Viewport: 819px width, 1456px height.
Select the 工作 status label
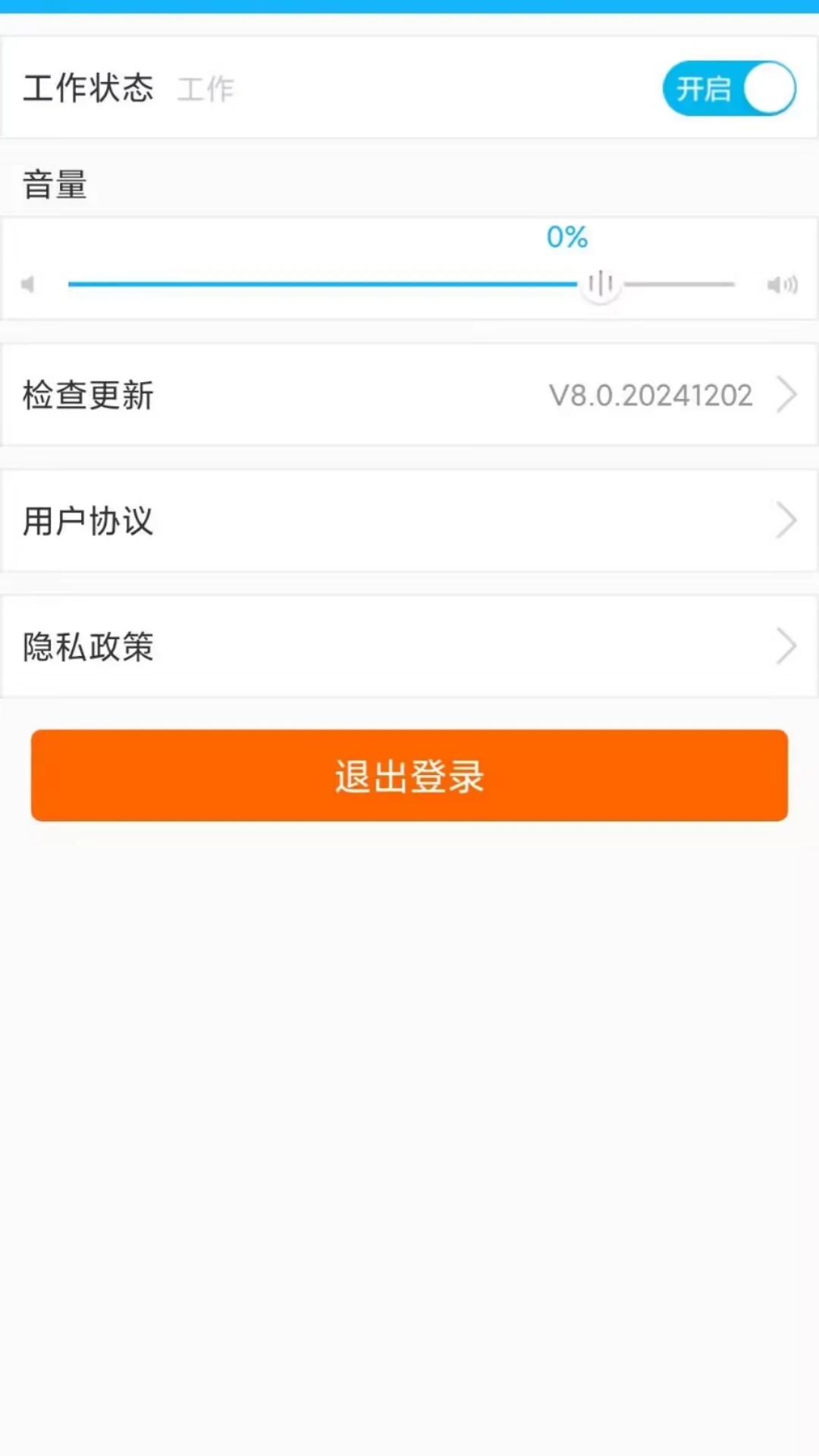[206, 88]
